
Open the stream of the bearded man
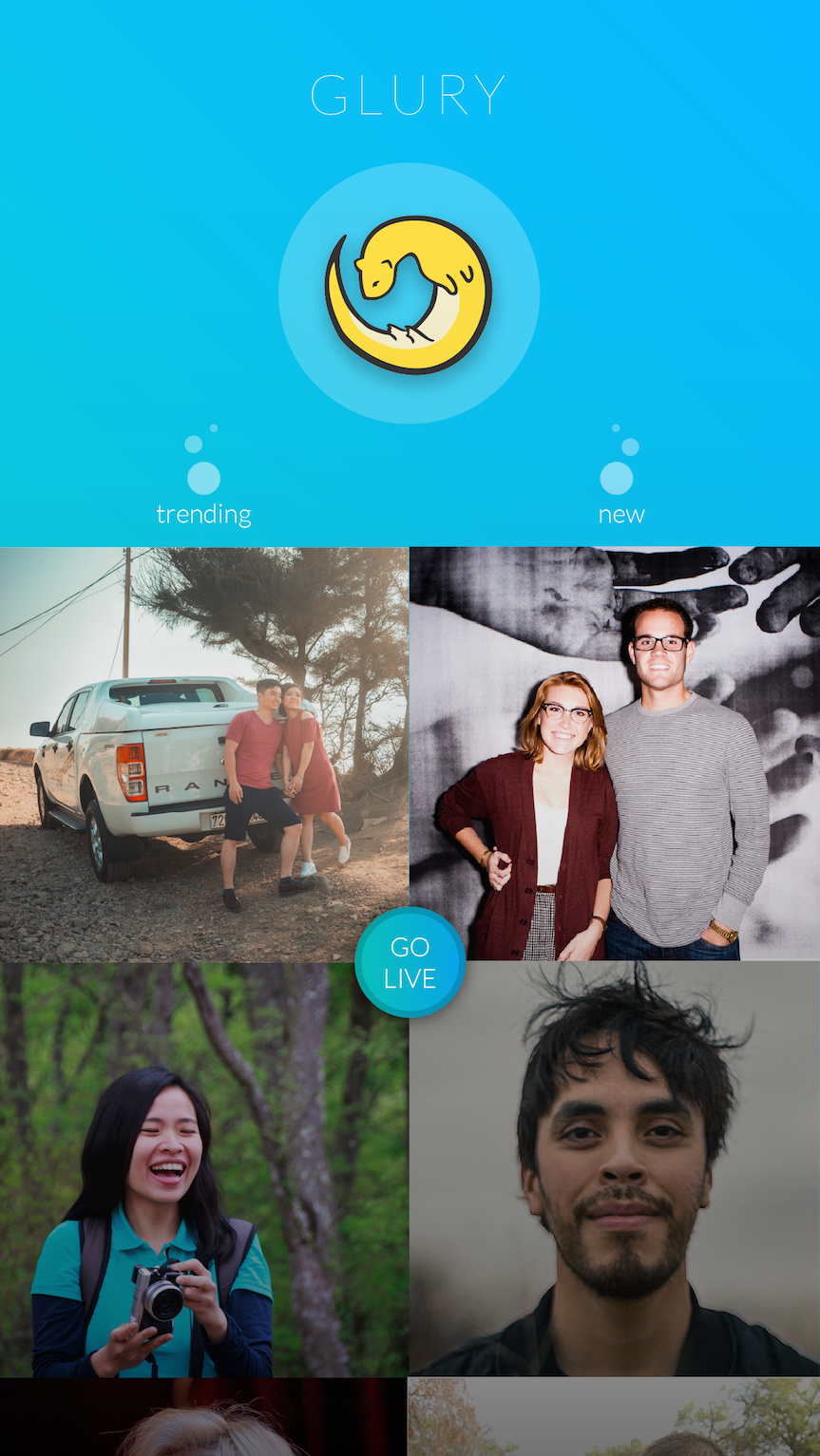click(x=615, y=1169)
